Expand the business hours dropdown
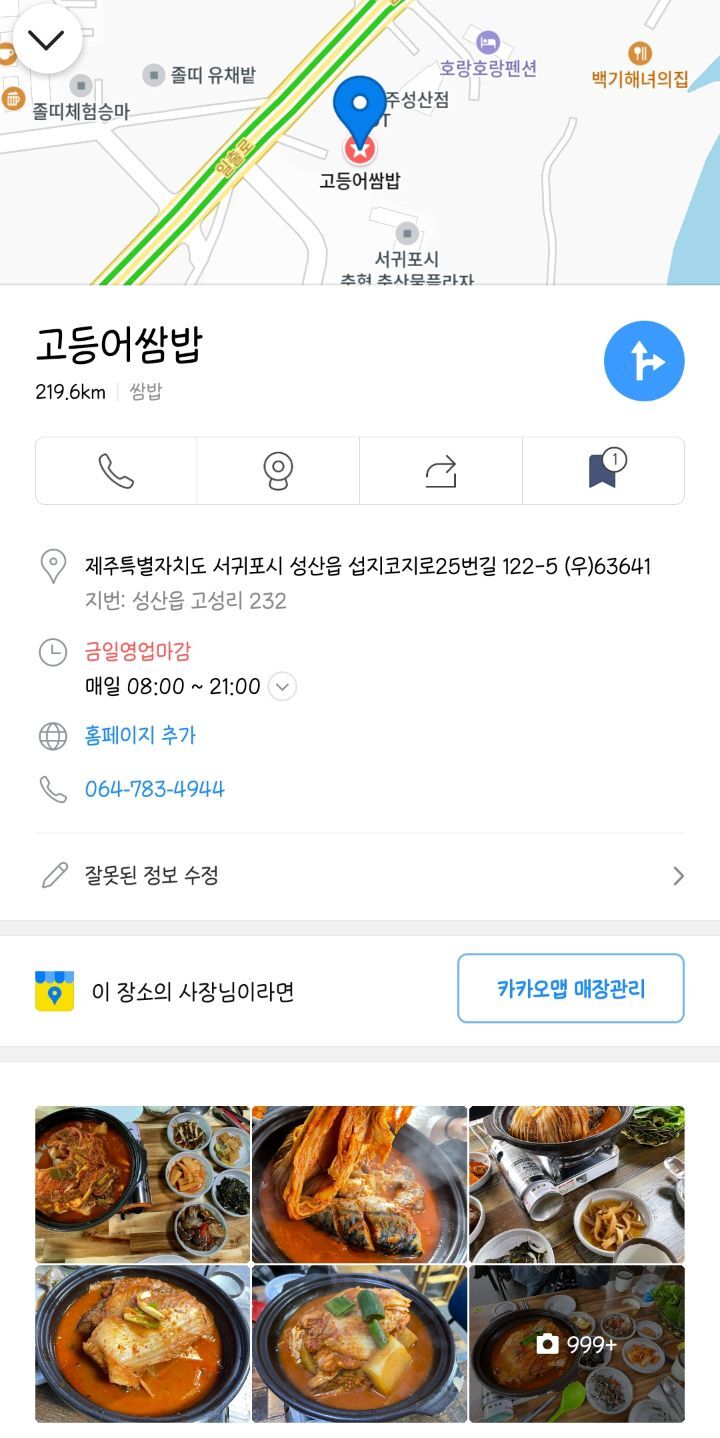The image size is (720, 1438). pyautogui.click(x=283, y=687)
